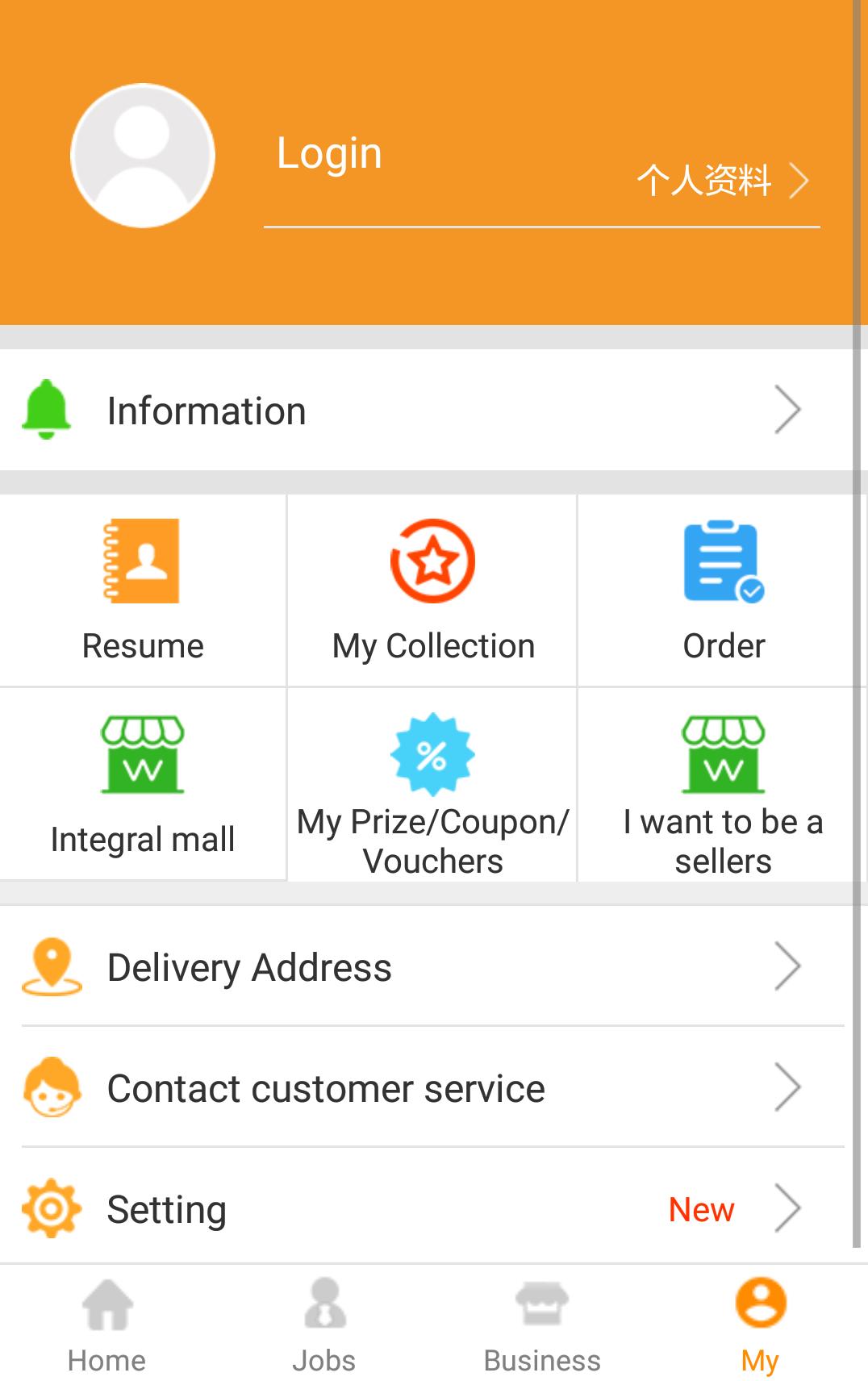Go to Integral mall

pyautogui.click(x=143, y=784)
